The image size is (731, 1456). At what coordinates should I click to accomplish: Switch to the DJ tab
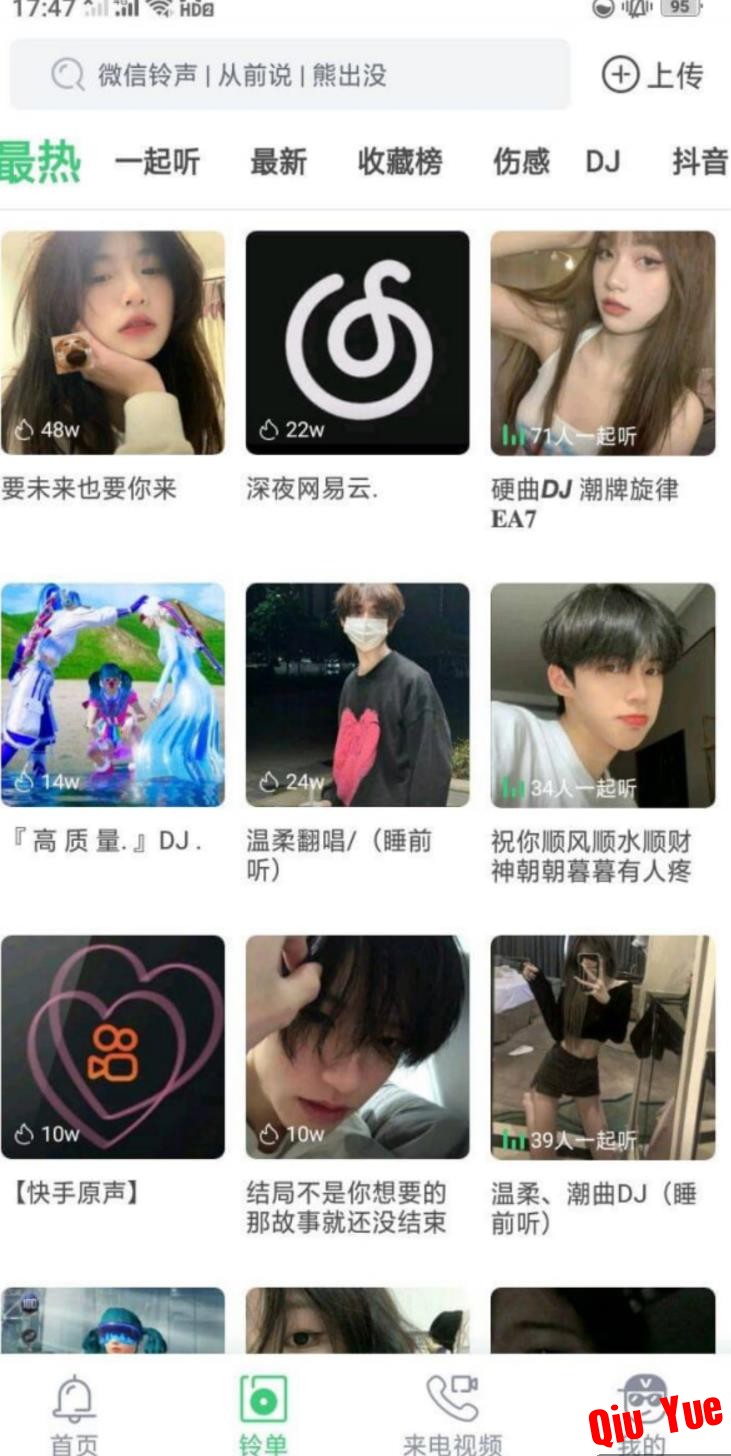tap(603, 162)
